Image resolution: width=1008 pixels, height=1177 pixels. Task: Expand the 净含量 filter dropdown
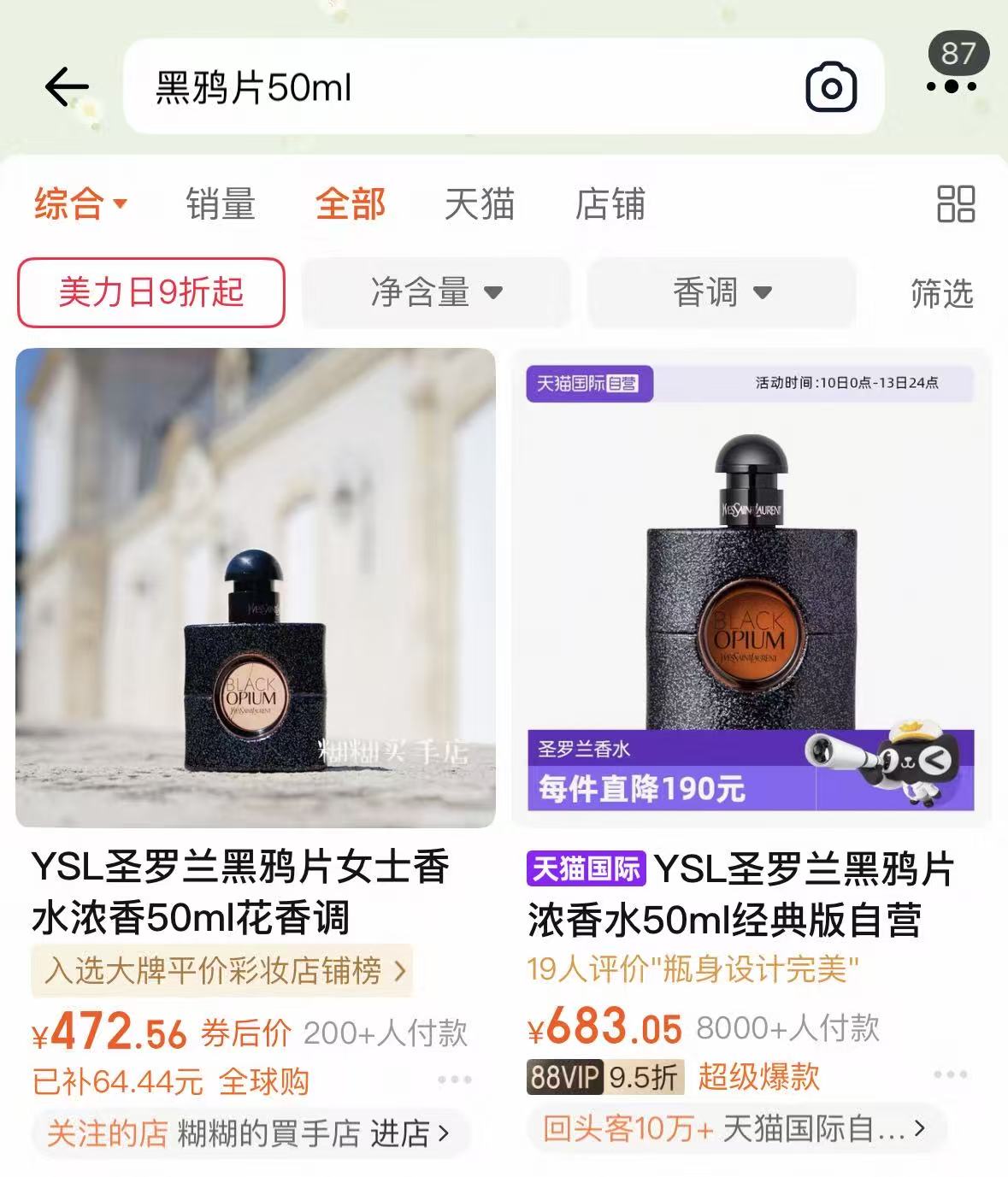click(x=436, y=292)
